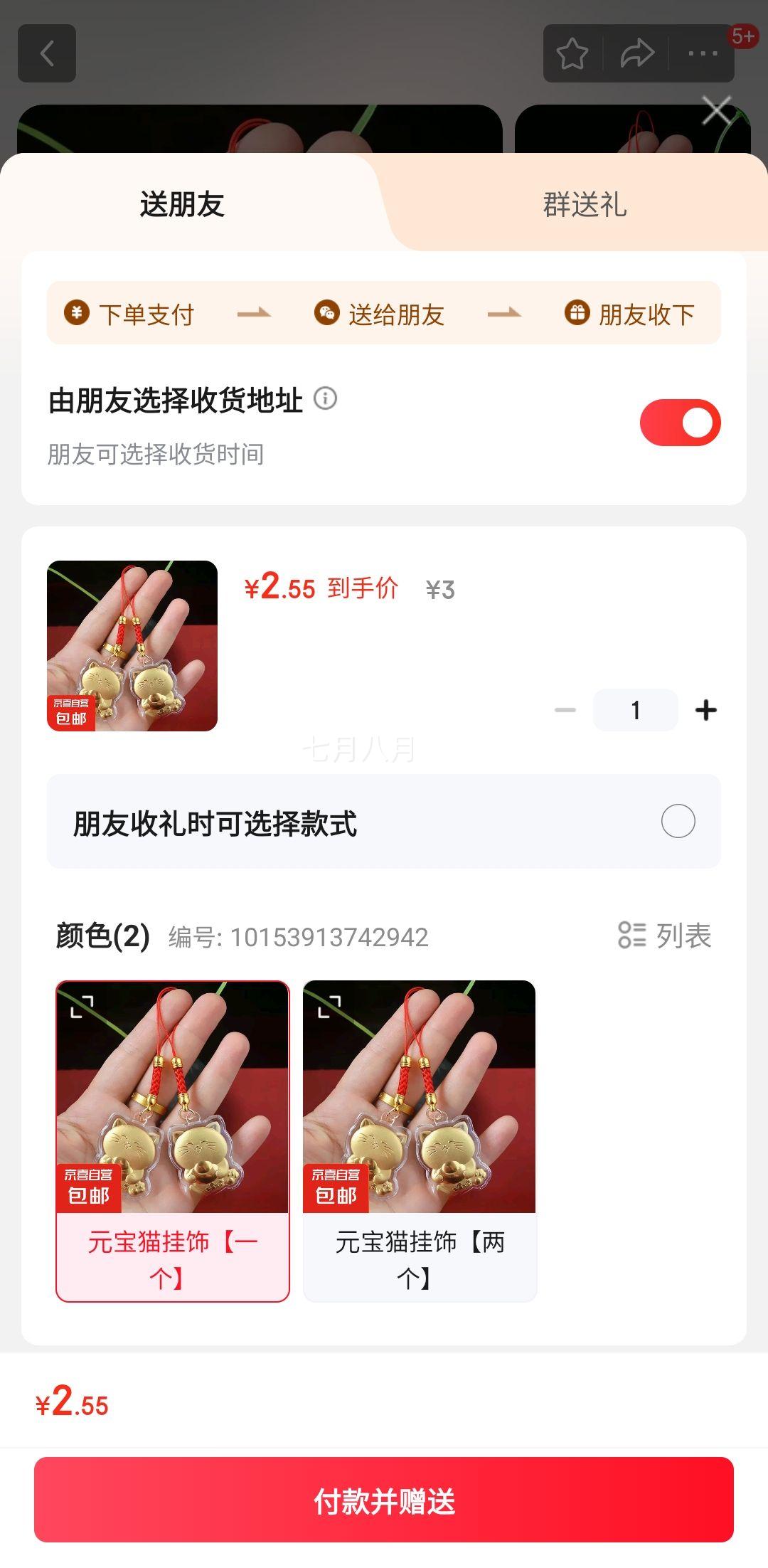Open info icon beside 由朋友选择收货地址
The width and height of the screenshot is (768, 1568).
pos(326,398)
